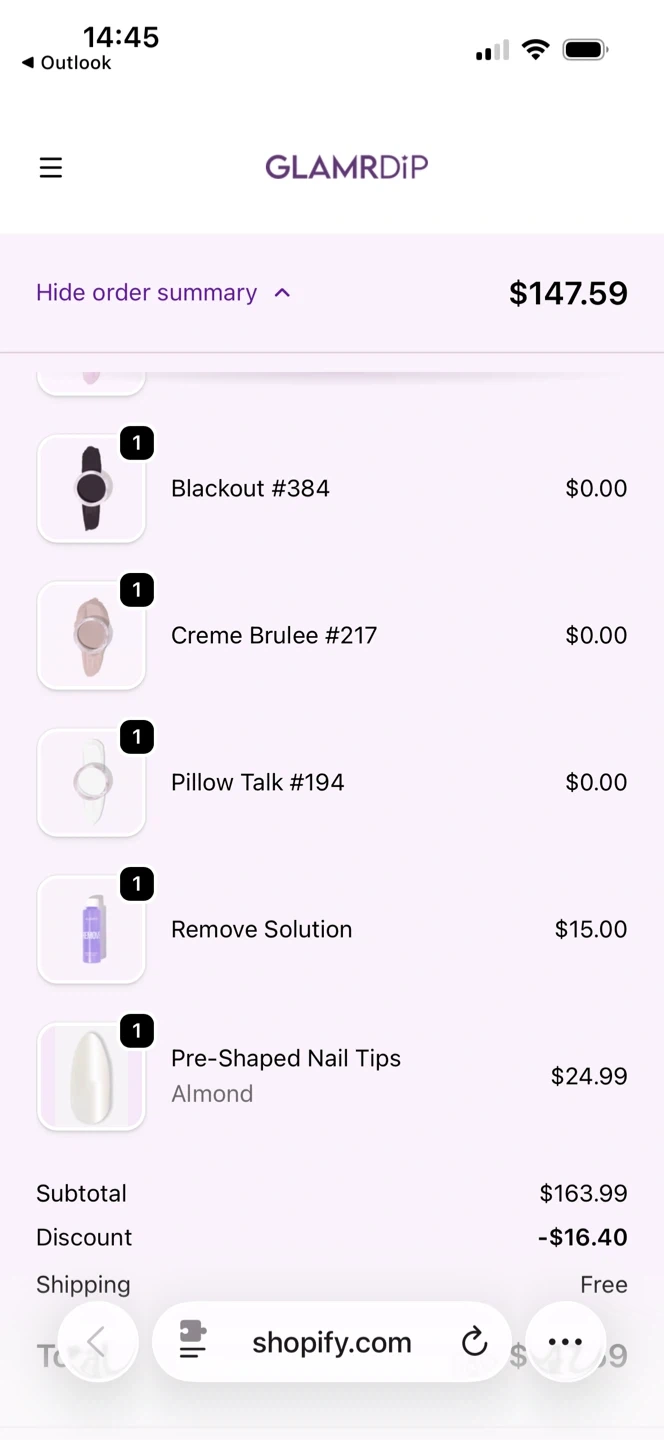Reload the shopify.com page

(474, 1342)
